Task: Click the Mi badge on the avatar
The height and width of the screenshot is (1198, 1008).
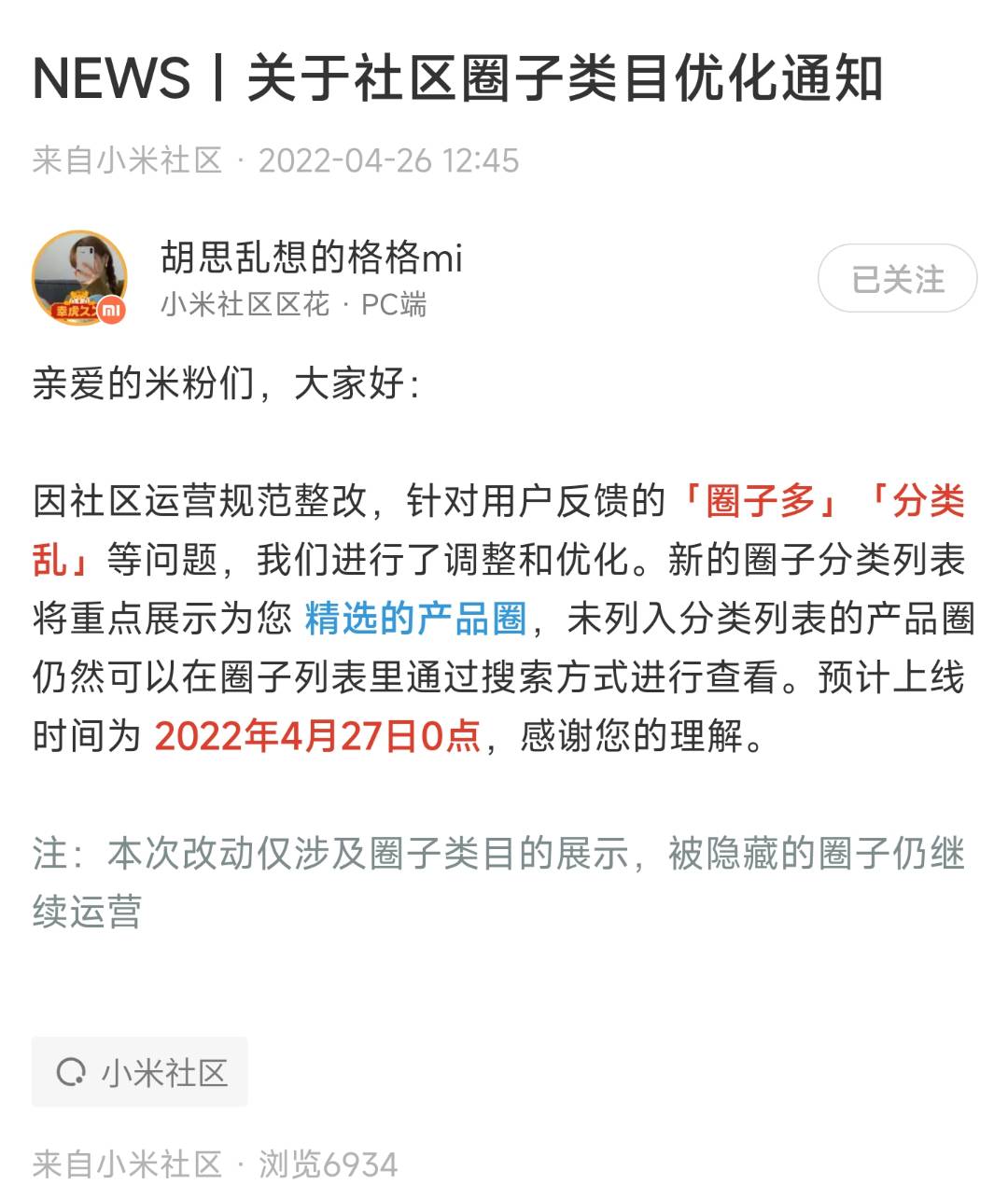Action: pos(111,310)
